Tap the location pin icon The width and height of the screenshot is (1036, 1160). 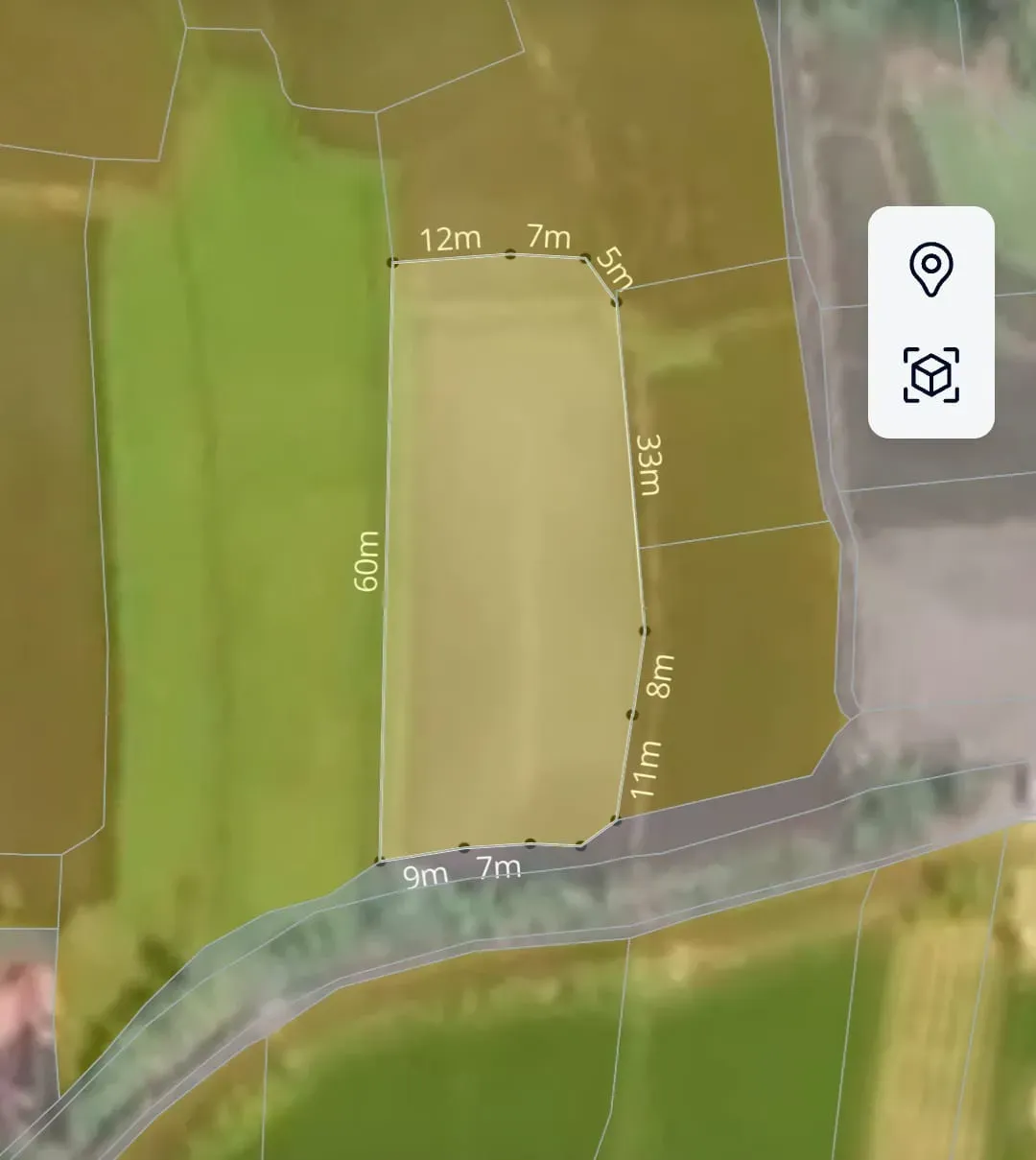click(930, 270)
